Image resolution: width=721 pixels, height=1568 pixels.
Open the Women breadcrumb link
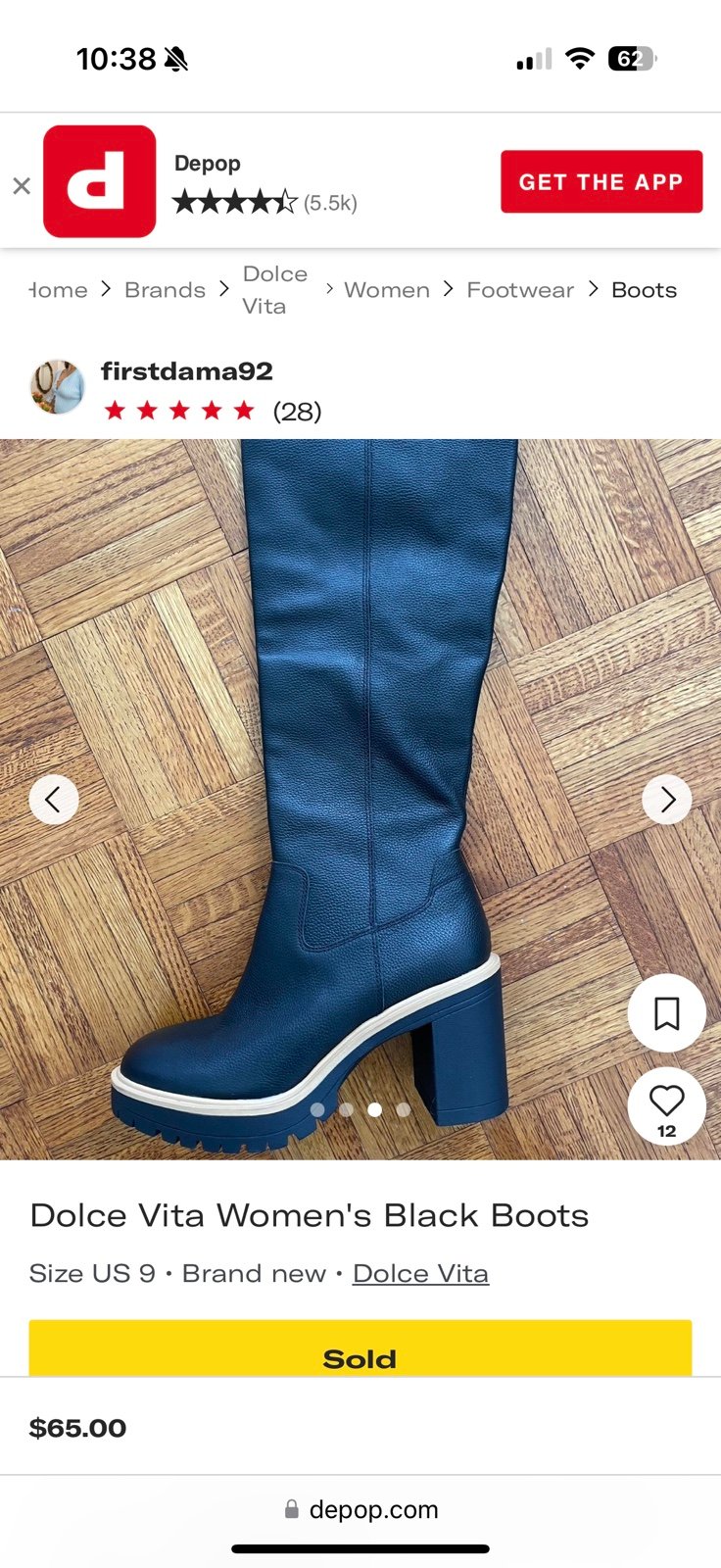pos(387,290)
